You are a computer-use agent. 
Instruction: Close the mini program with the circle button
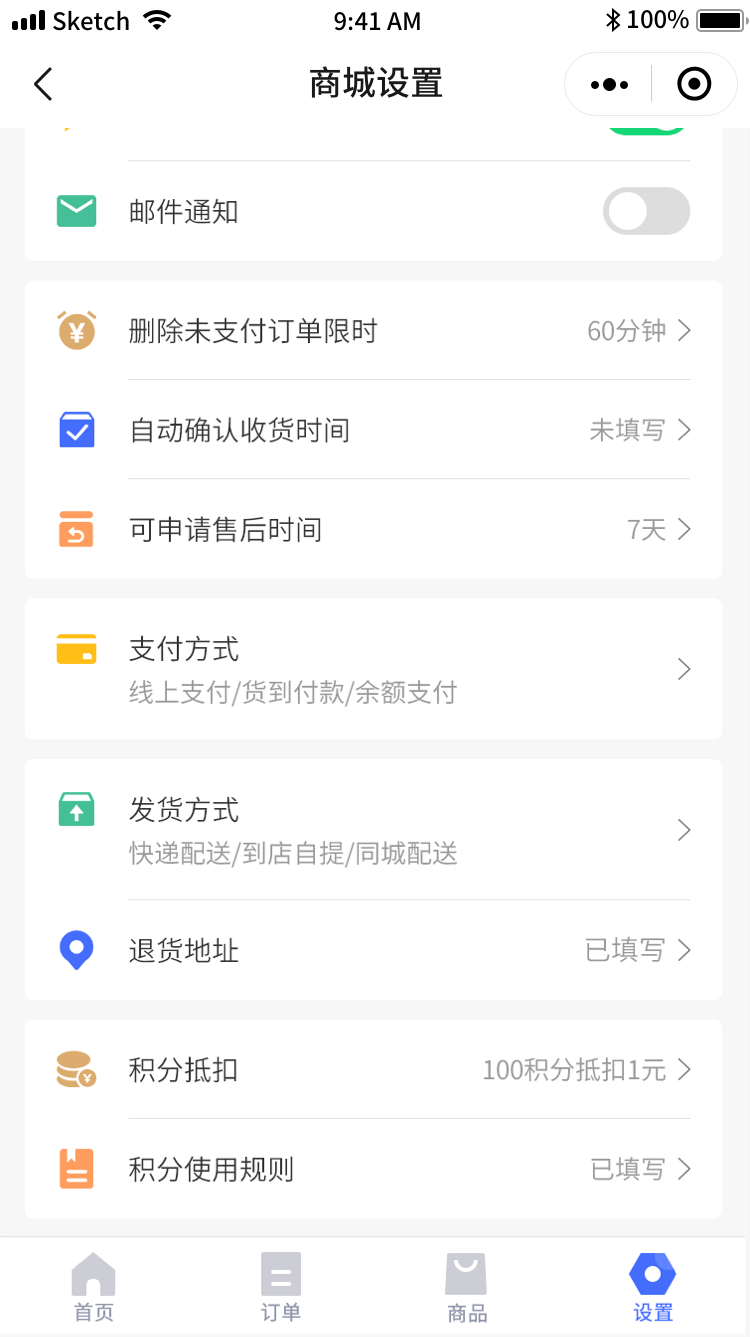point(693,85)
